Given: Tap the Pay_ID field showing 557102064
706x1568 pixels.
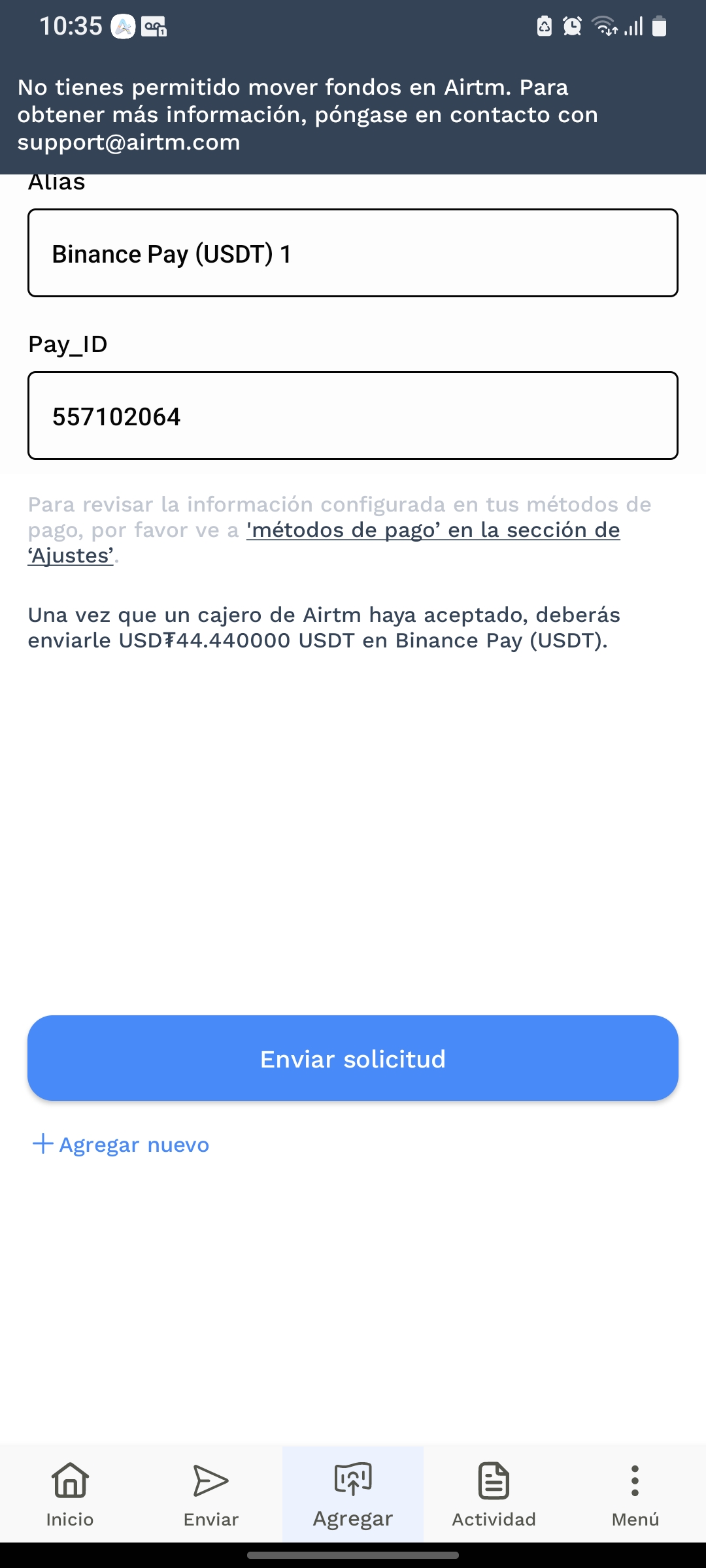Looking at the screenshot, I should 353,416.
